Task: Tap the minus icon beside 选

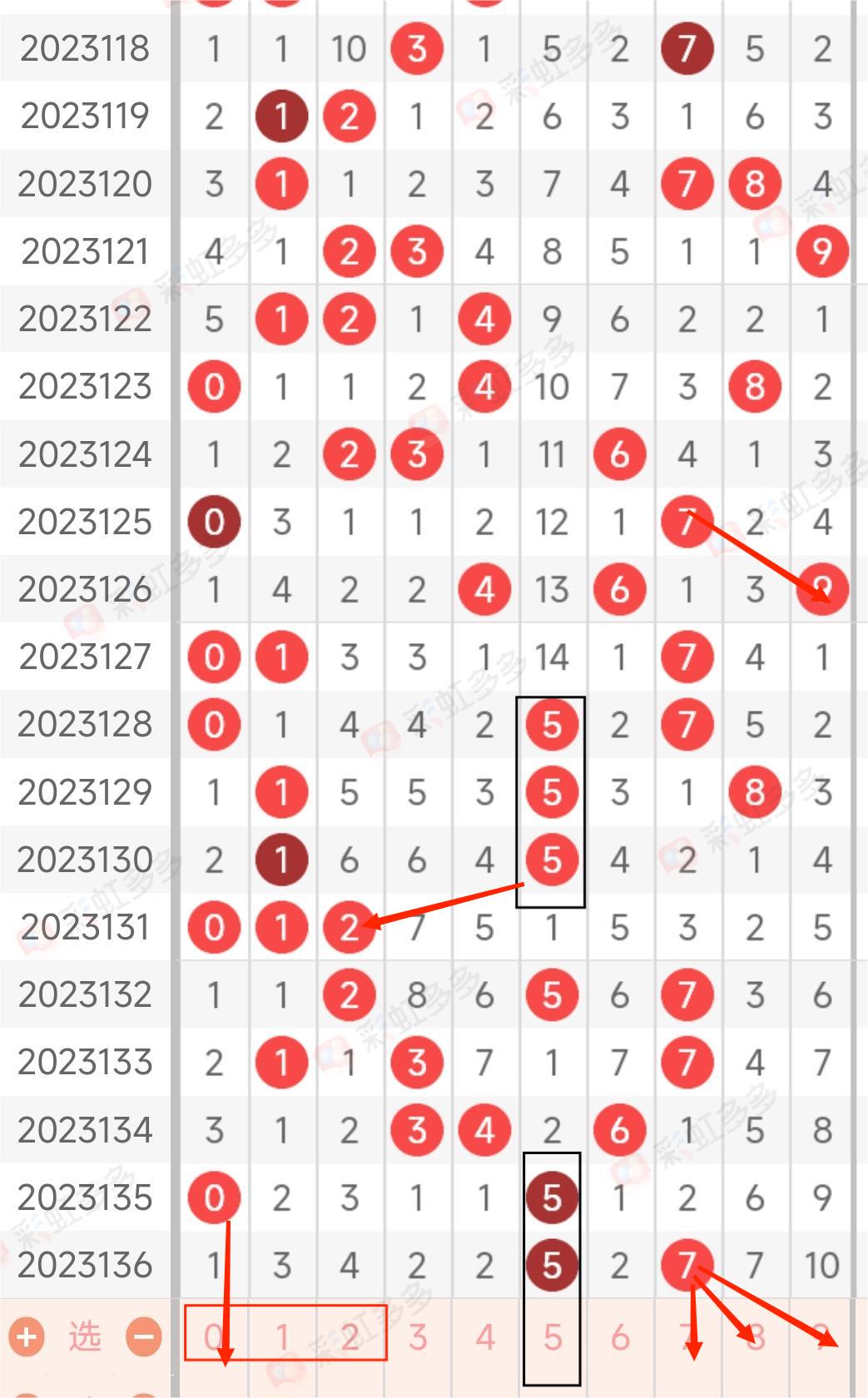Action: [x=144, y=1337]
